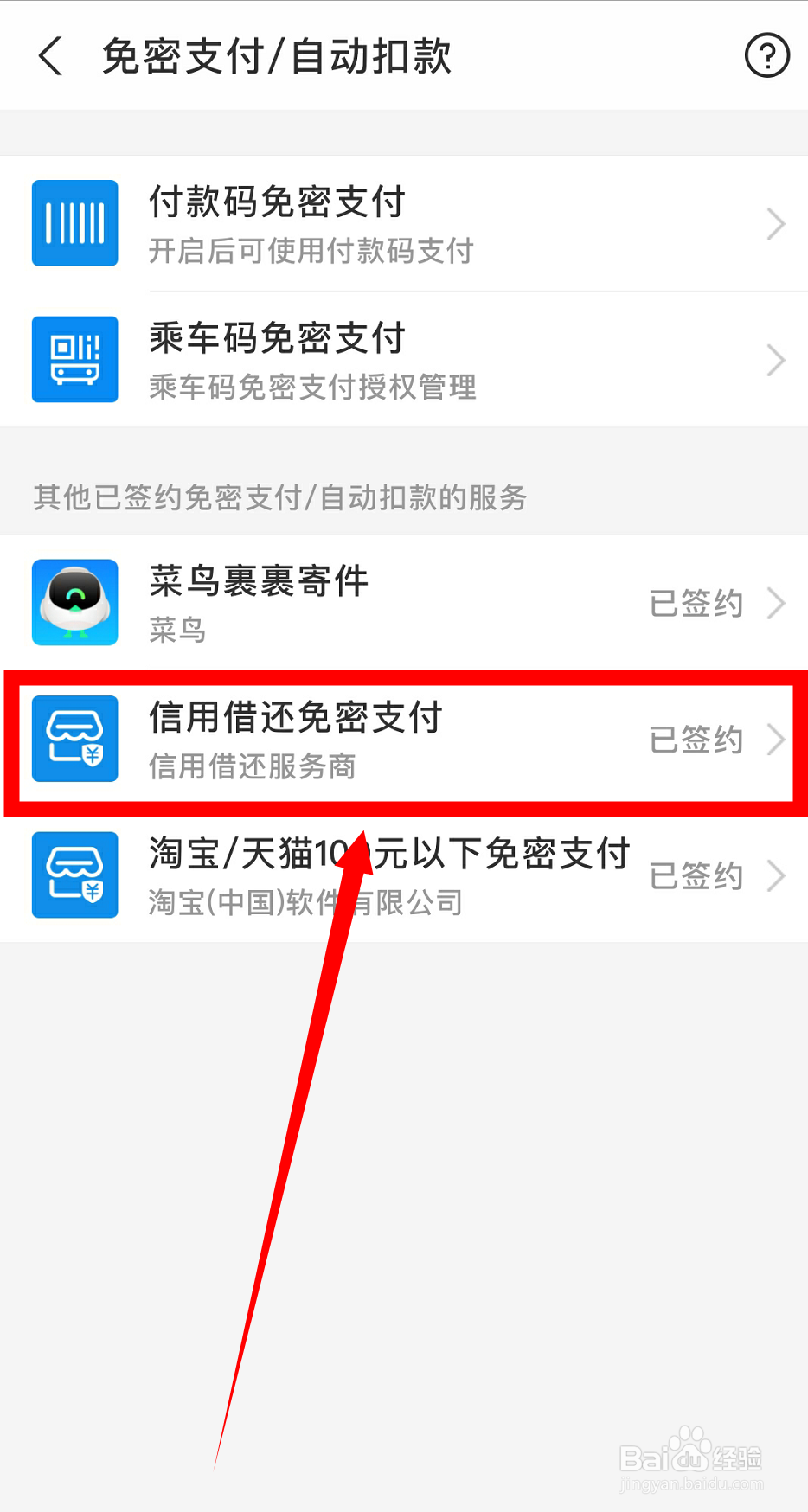
Task: Tap 已签约 next to 菜鸟裹裹寄件
Action: [696, 603]
